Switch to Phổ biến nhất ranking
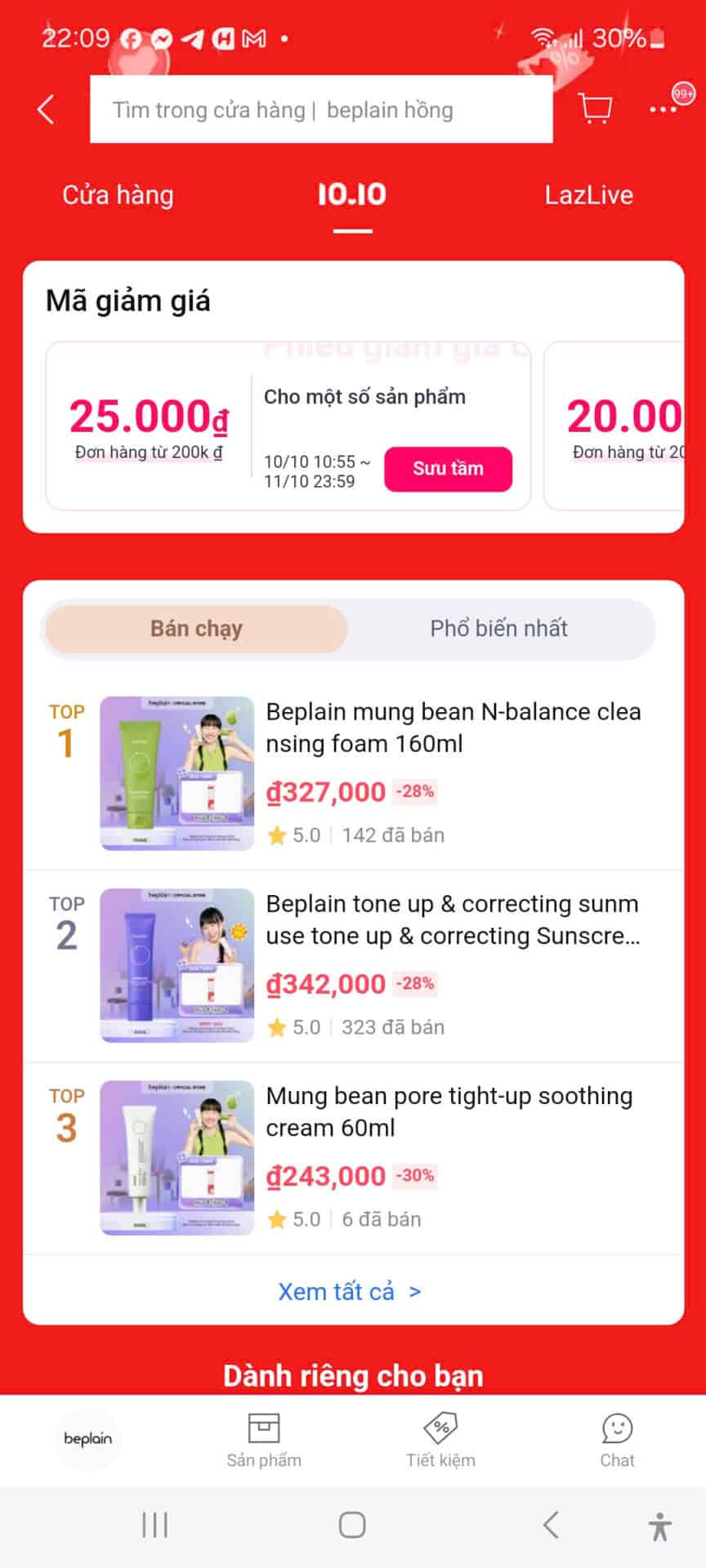This screenshot has height=1568, width=706. 498,628
